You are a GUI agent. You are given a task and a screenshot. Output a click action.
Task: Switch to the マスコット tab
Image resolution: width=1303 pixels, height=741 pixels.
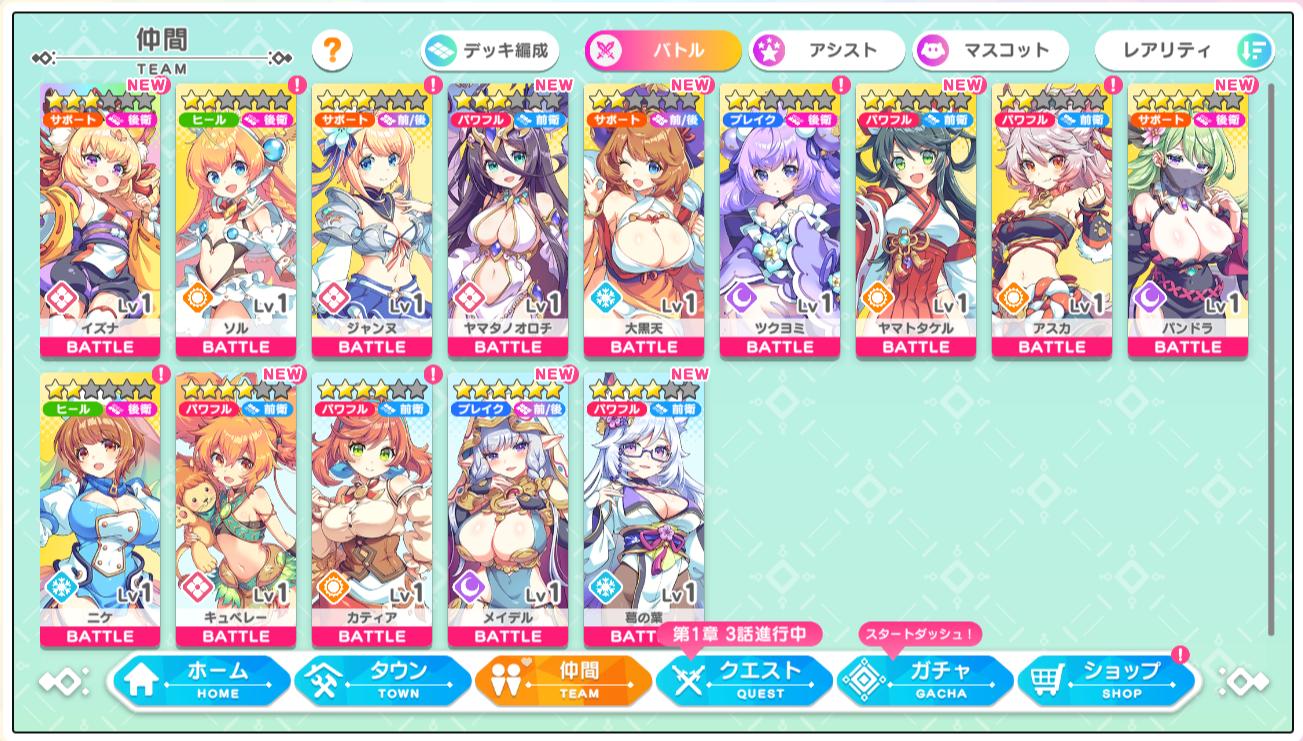point(991,50)
